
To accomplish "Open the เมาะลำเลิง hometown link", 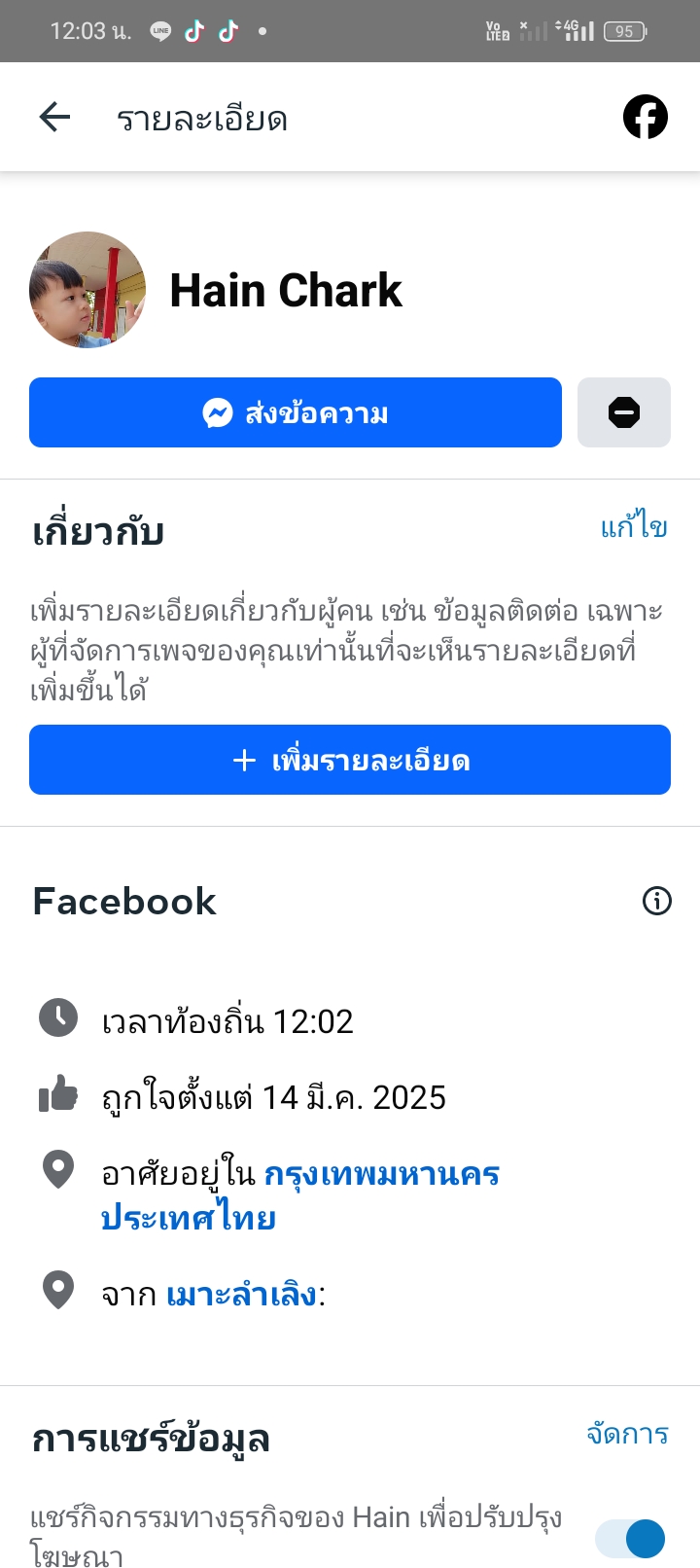I will tap(242, 1295).
